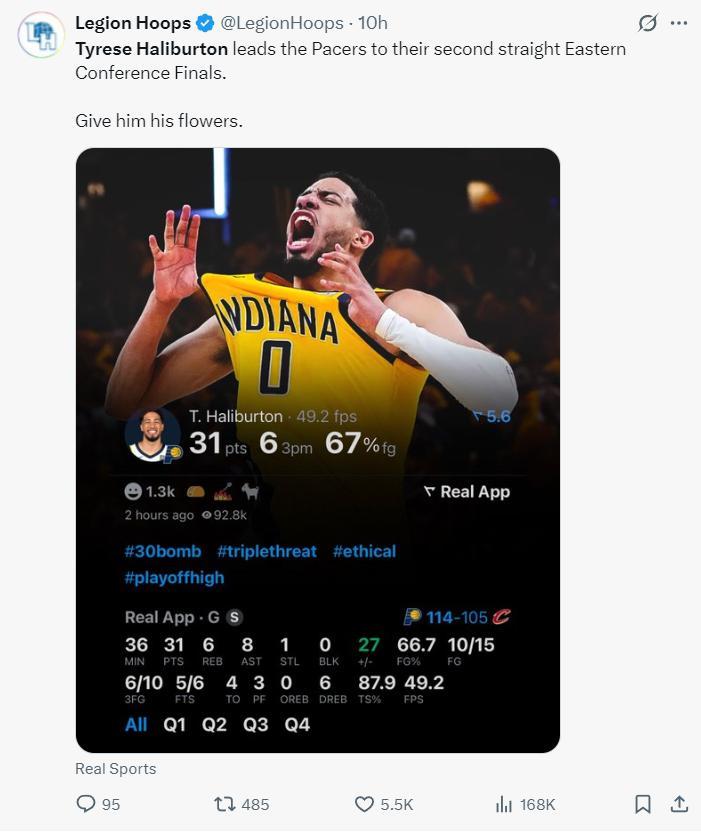Viewport: 701px width, 832px height.
Task: Like the Tyrese Haliburton post
Action: coord(365,804)
